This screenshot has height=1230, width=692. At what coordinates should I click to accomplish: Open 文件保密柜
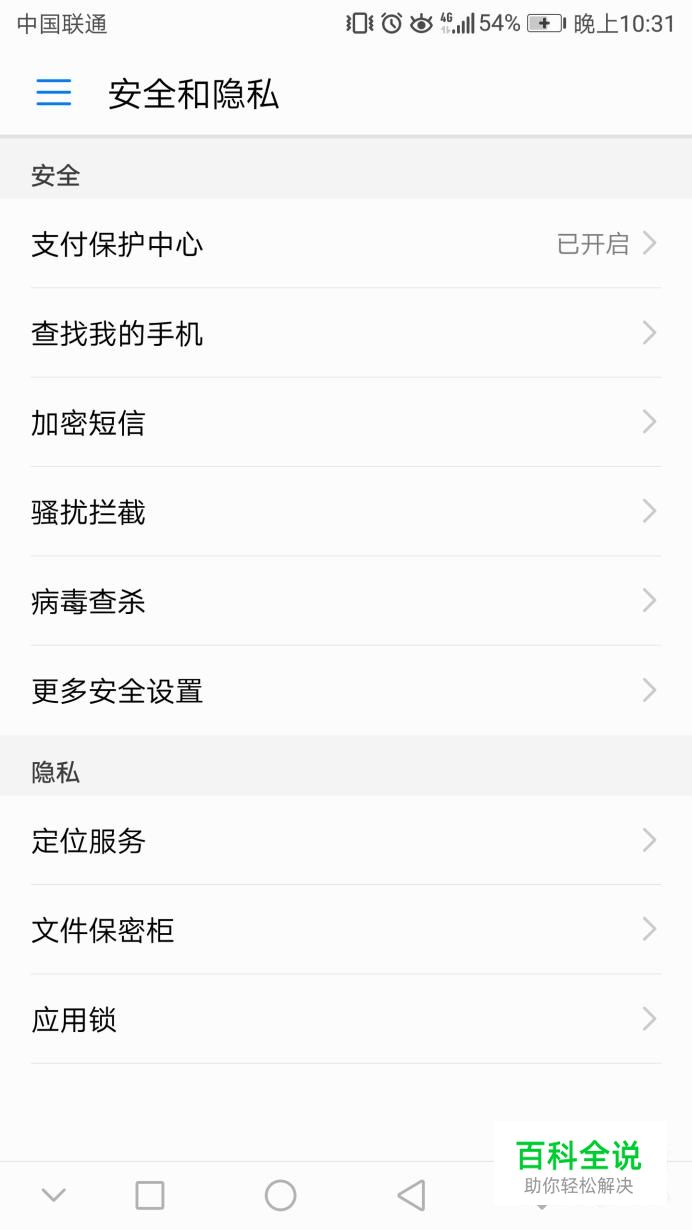[x=345, y=930]
